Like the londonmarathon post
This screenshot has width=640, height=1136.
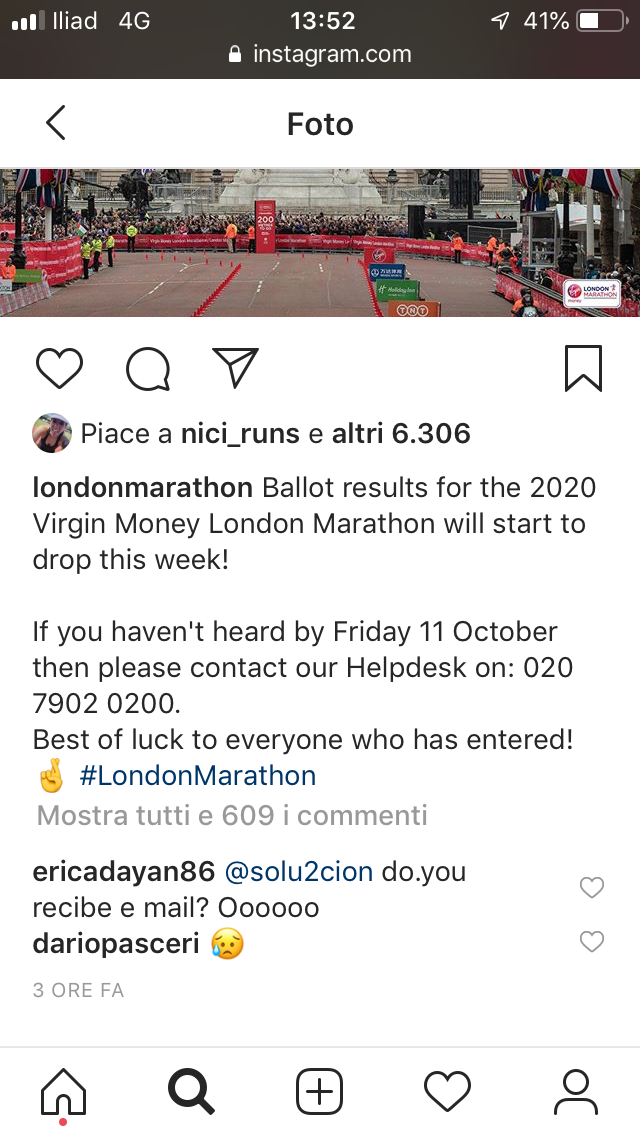pos(59,368)
